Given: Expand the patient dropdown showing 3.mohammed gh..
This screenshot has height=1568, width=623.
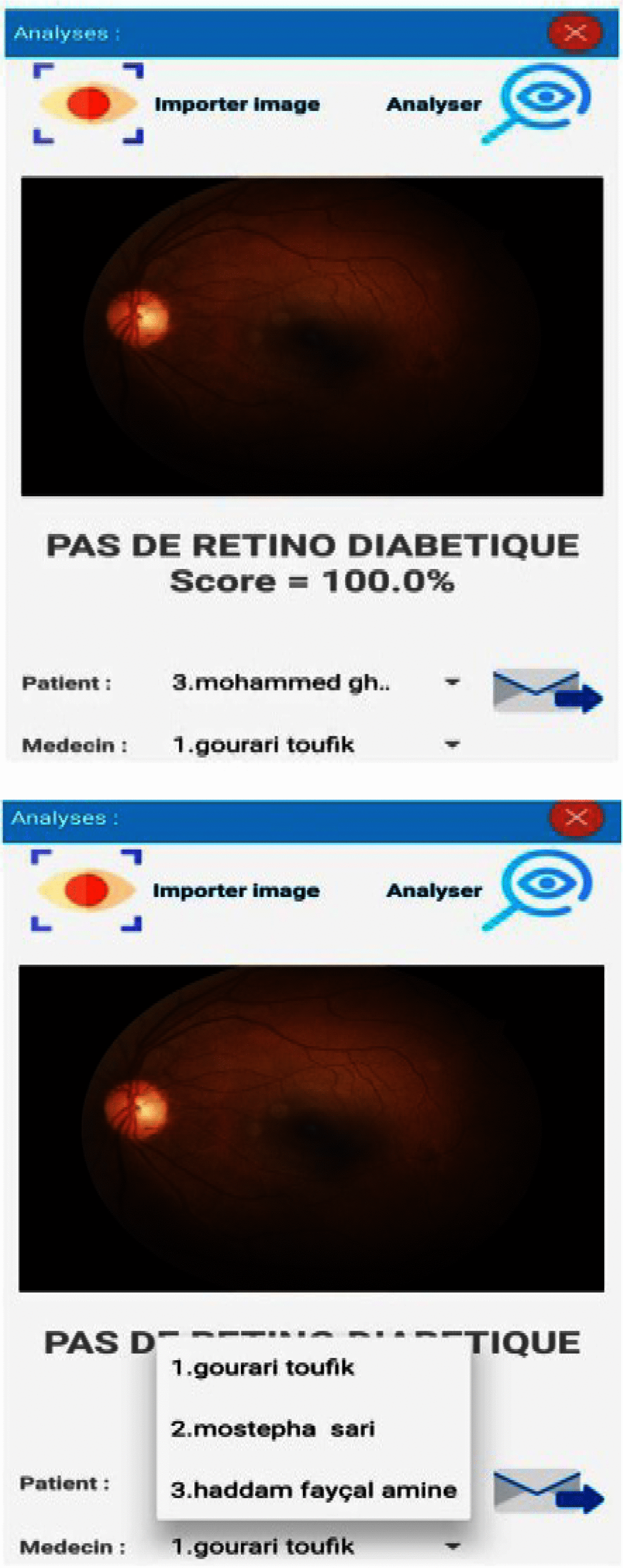Looking at the screenshot, I should (451, 682).
